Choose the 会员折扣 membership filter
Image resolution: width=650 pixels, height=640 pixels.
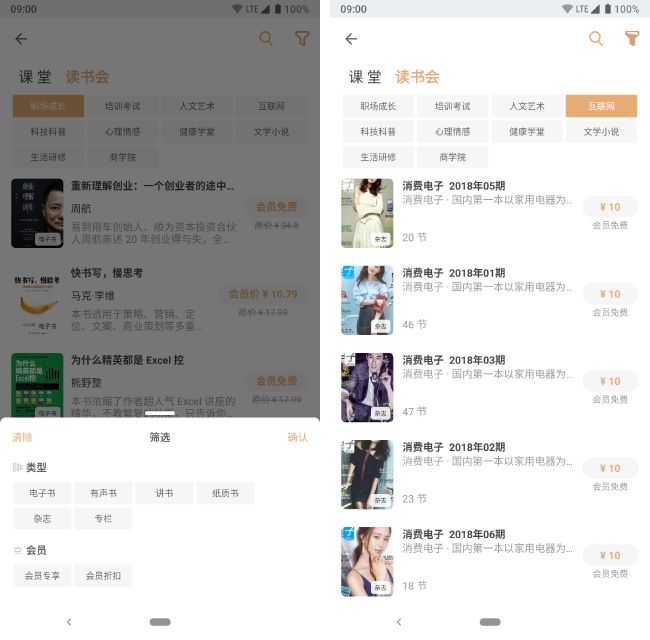[103, 576]
